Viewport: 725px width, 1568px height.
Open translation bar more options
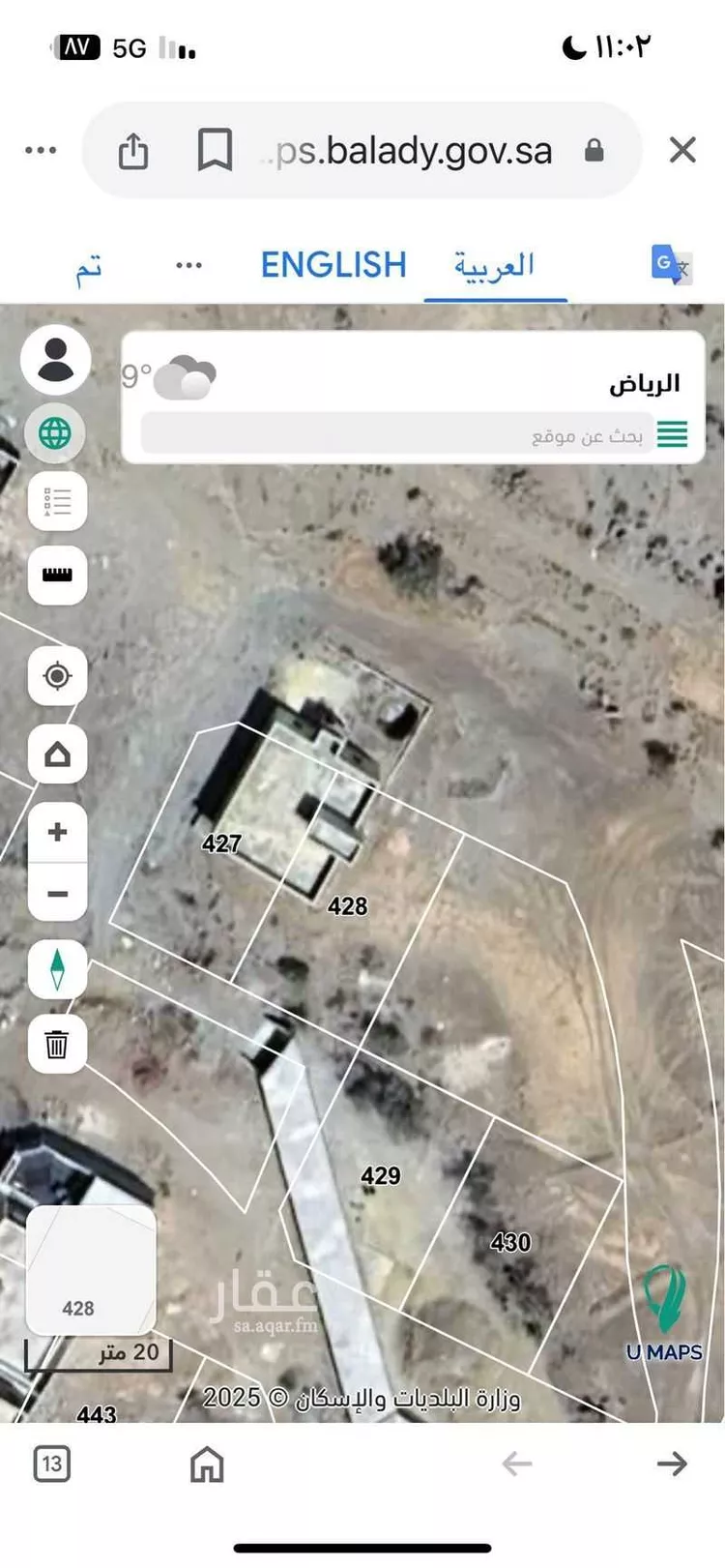click(x=188, y=265)
